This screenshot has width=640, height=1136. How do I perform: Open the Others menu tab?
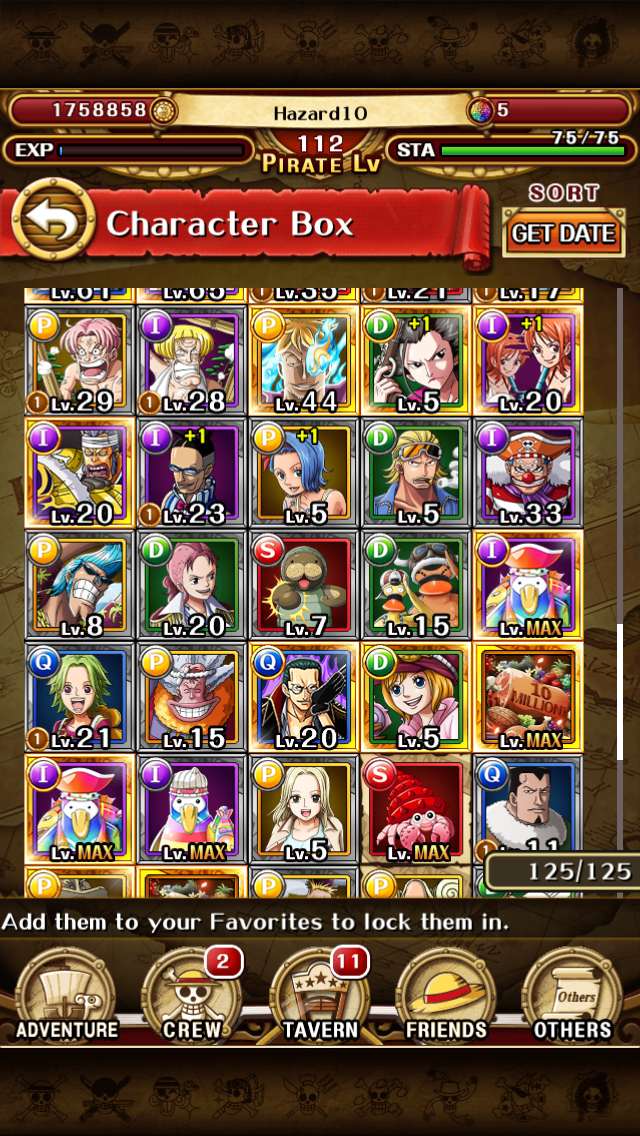pos(573,995)
